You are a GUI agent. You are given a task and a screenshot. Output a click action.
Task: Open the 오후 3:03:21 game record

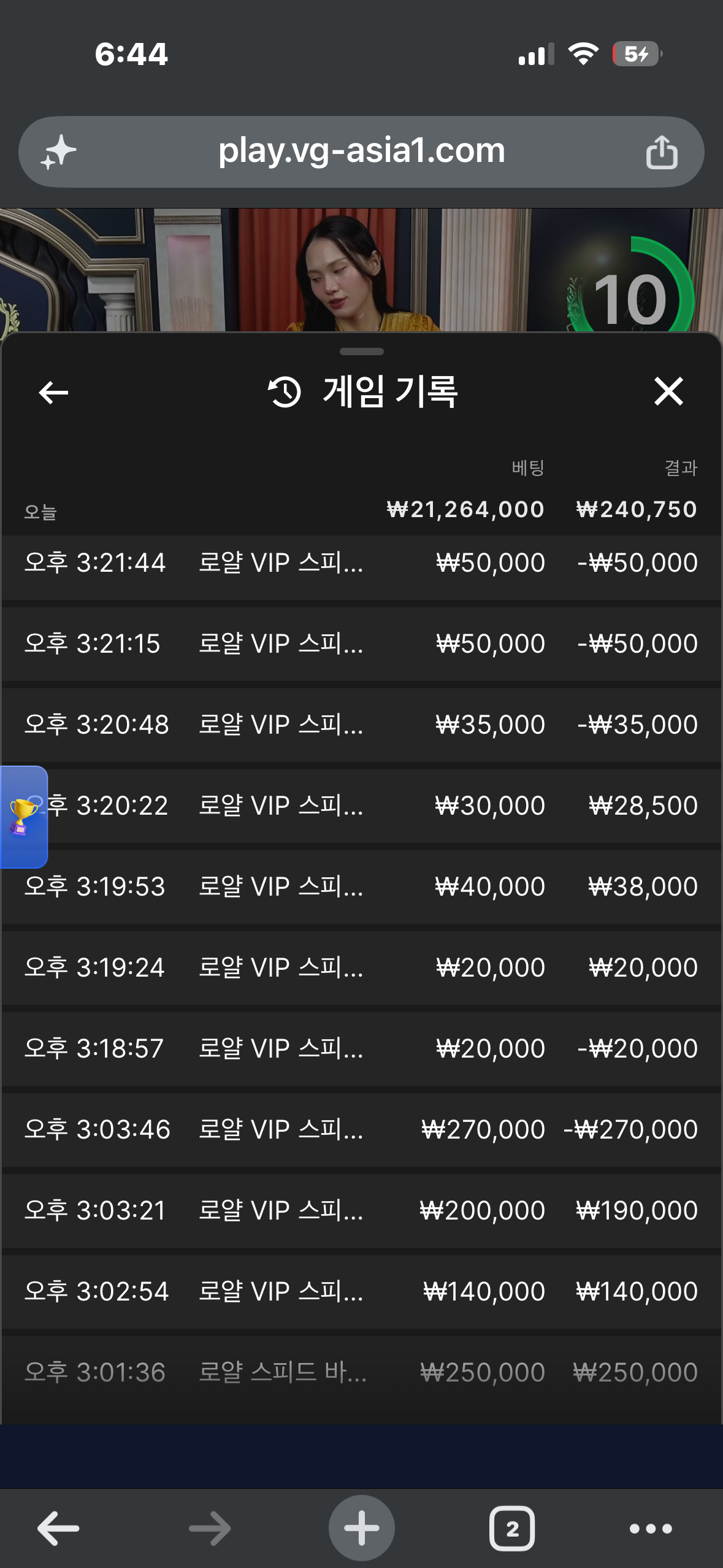point(361,1211)
